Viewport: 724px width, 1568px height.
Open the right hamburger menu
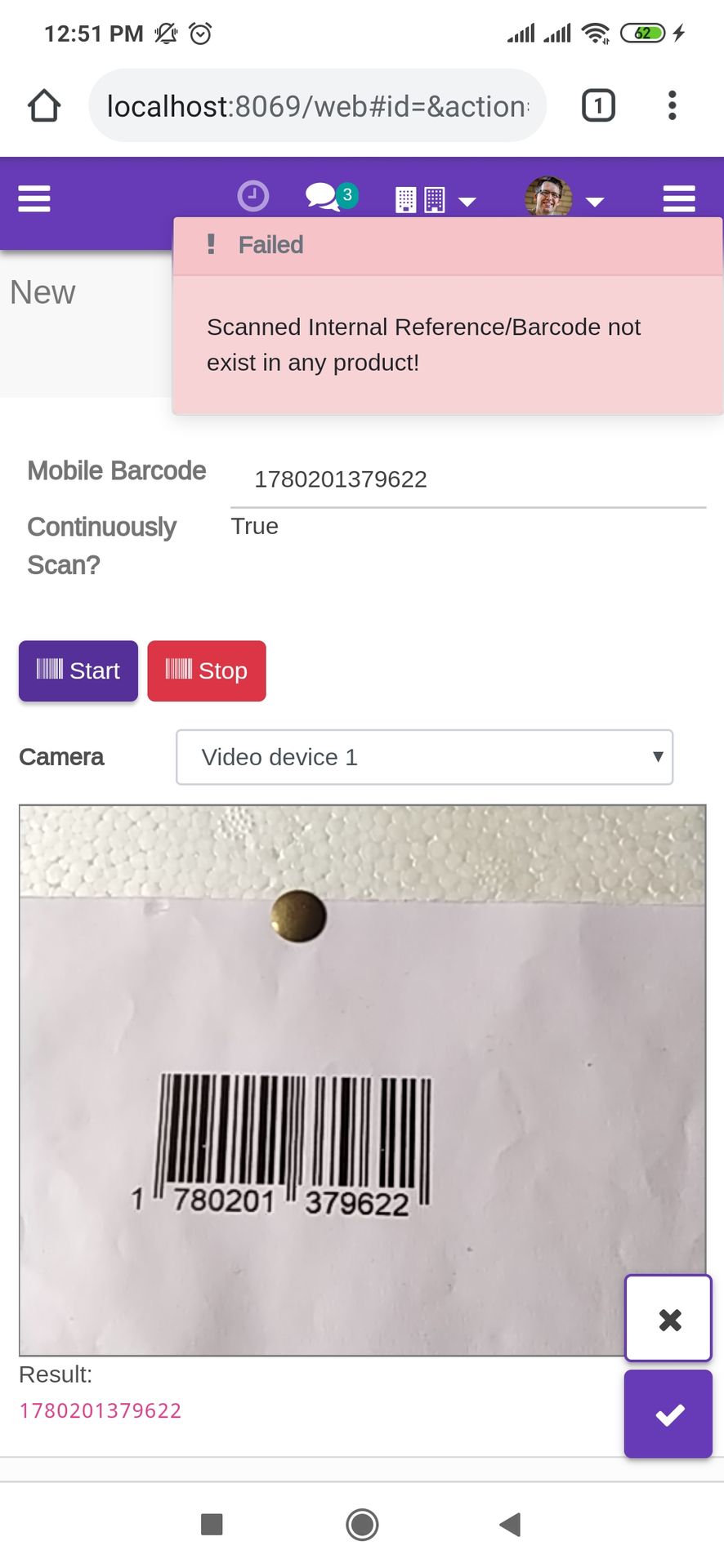click(679, 198)
